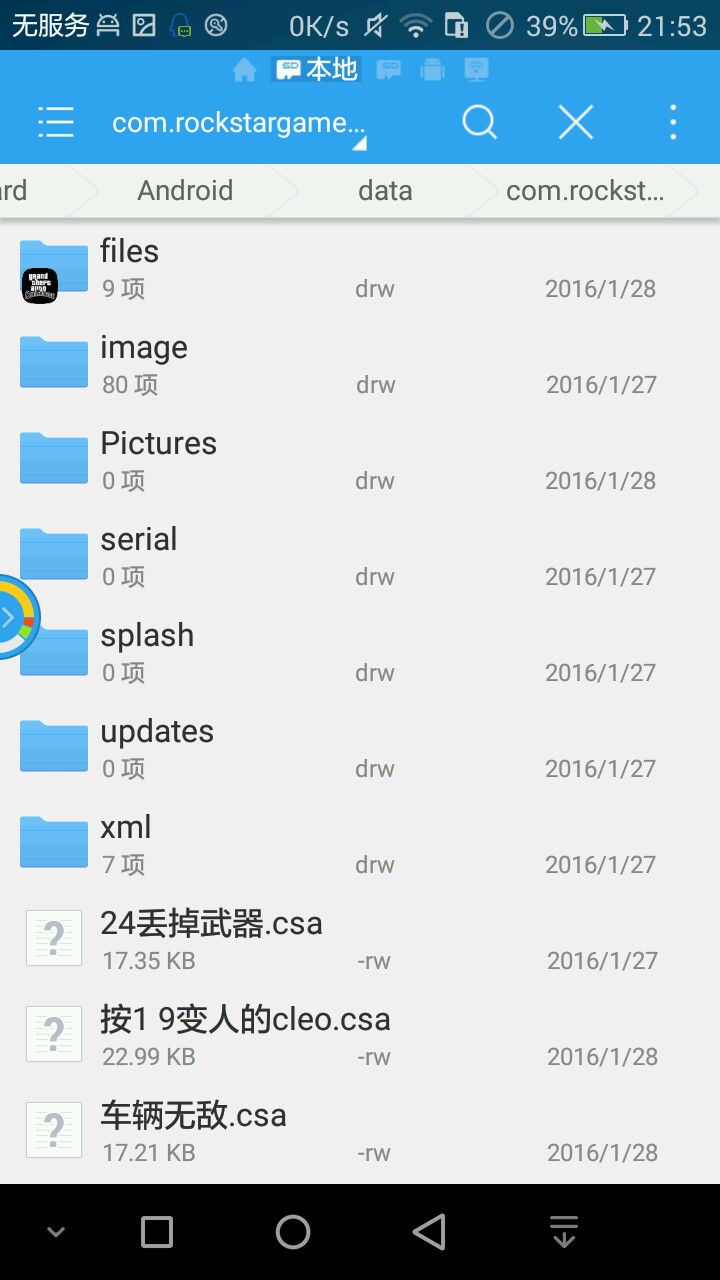Search files in this folder
This screenshot has width=720, height=1280.
tap(479, 123)
